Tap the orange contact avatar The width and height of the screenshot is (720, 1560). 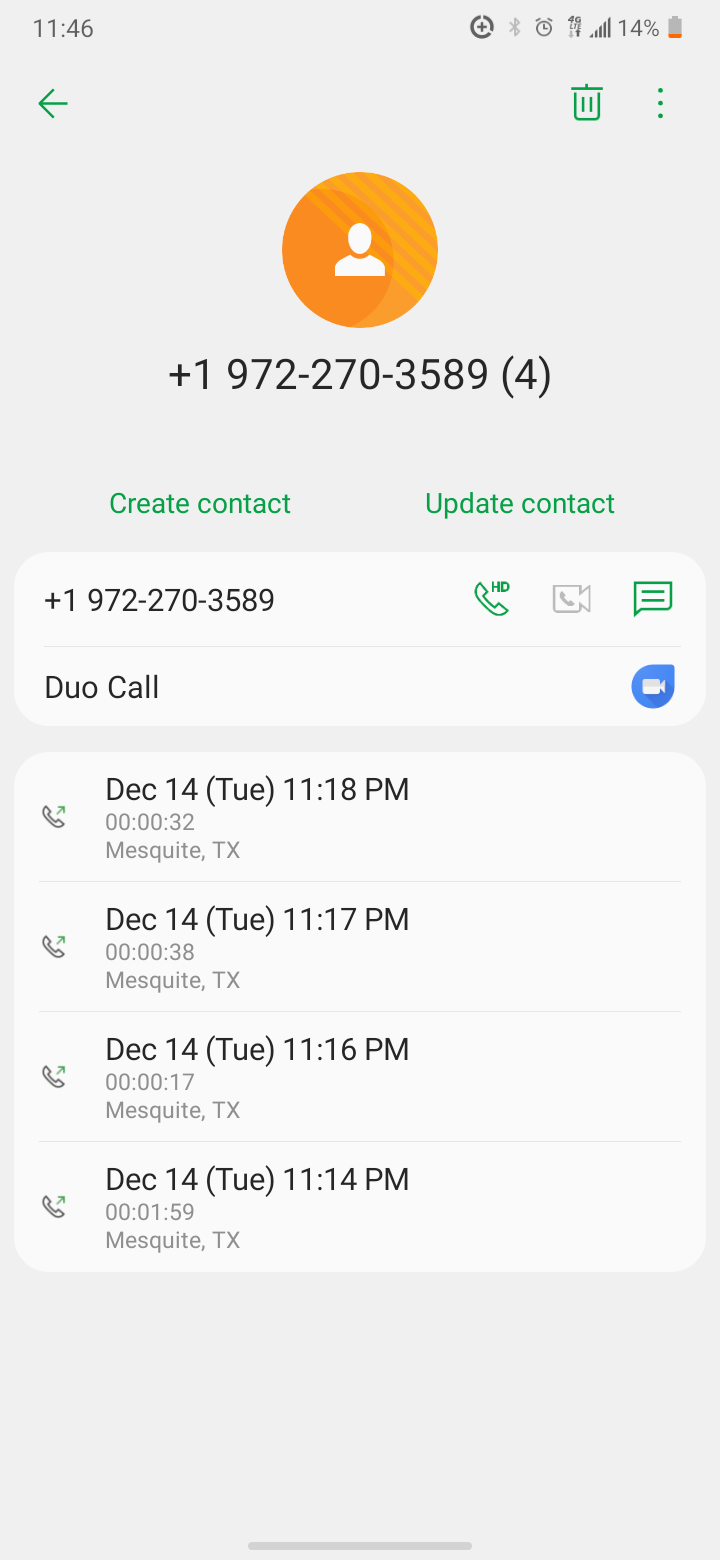tap(360, 250)
